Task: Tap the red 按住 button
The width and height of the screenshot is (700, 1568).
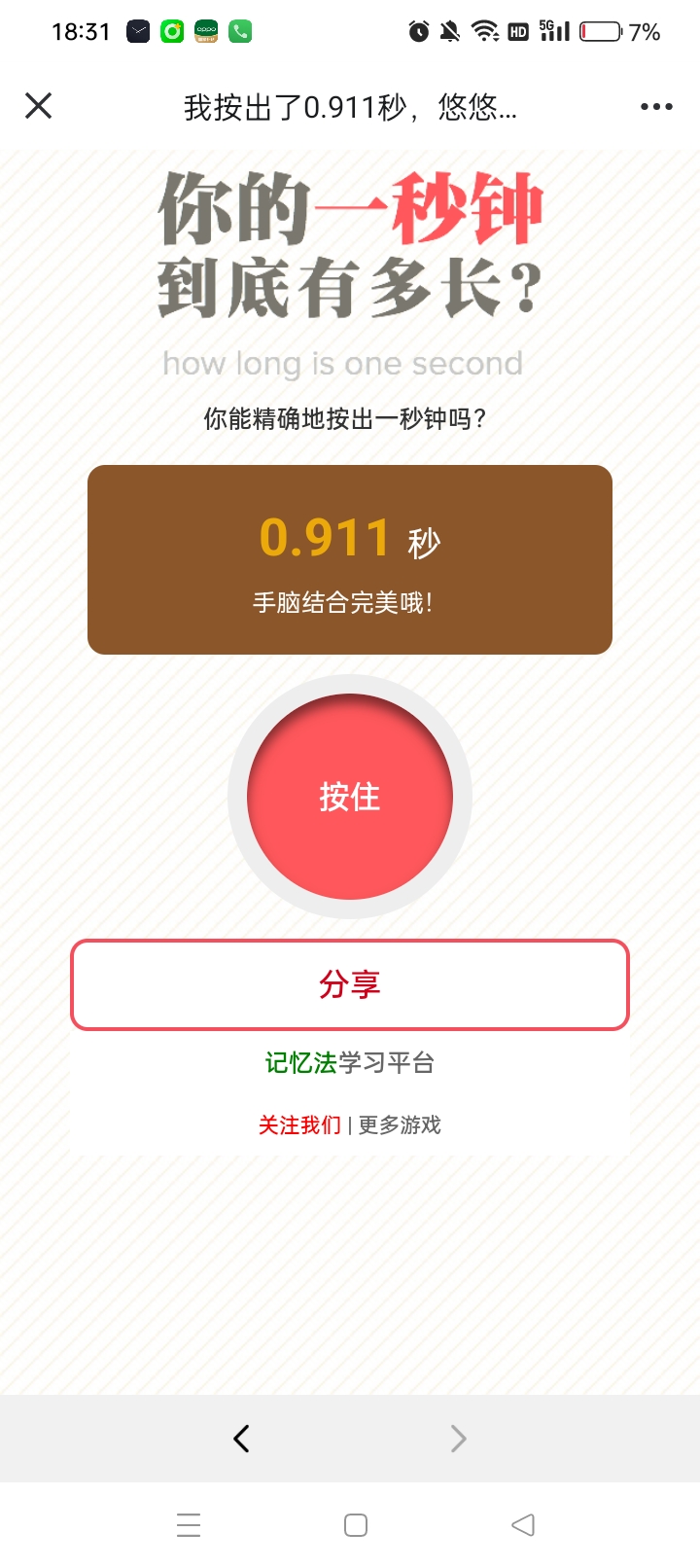Action: coord(350,797)
